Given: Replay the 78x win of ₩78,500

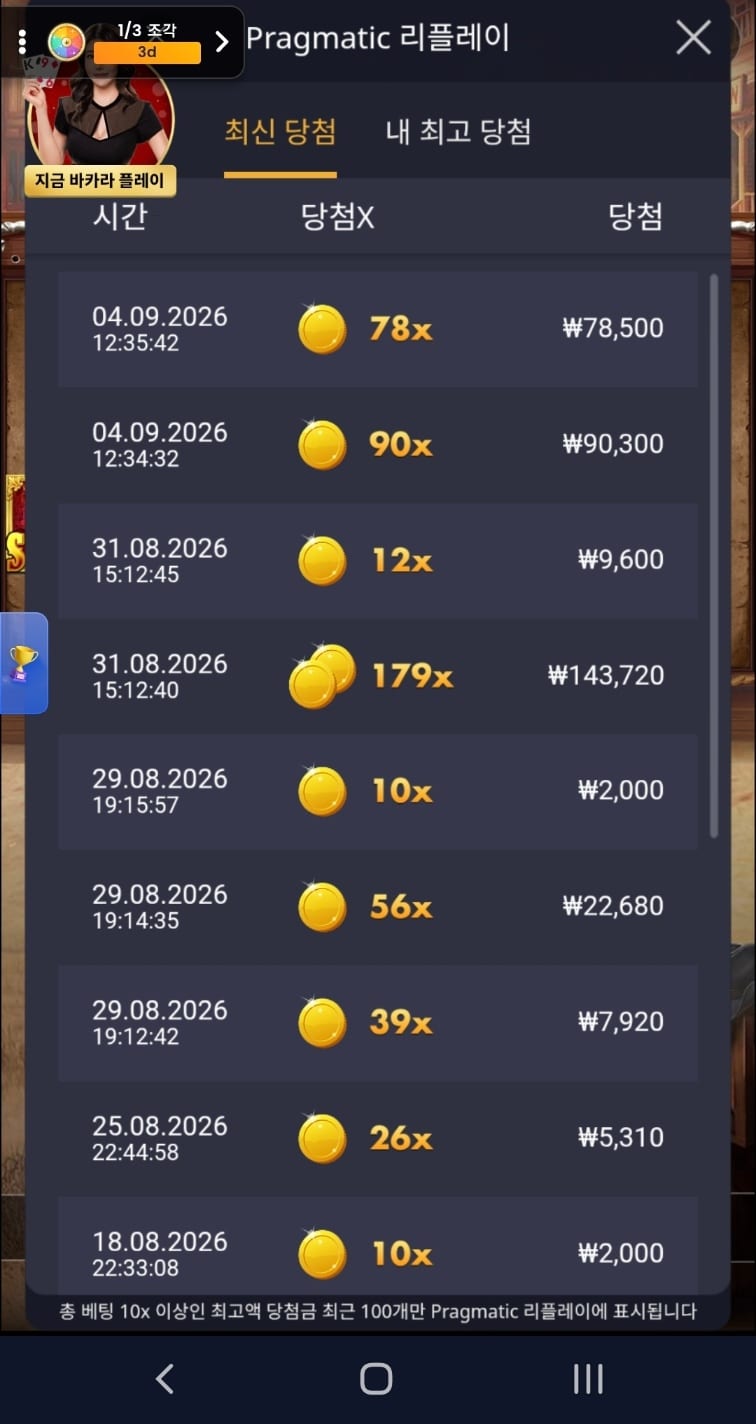Looking at the screenshot, I should point(378,328).
